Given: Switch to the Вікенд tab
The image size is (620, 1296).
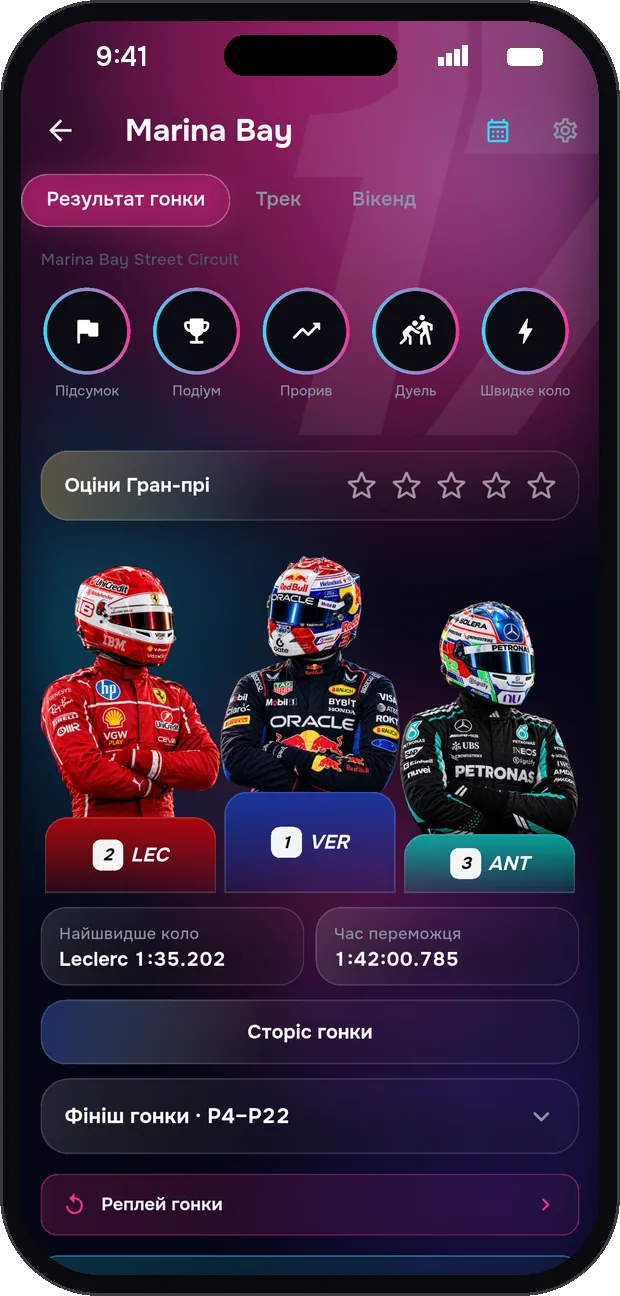Looking at the screenshot, I should pos(384,199).
